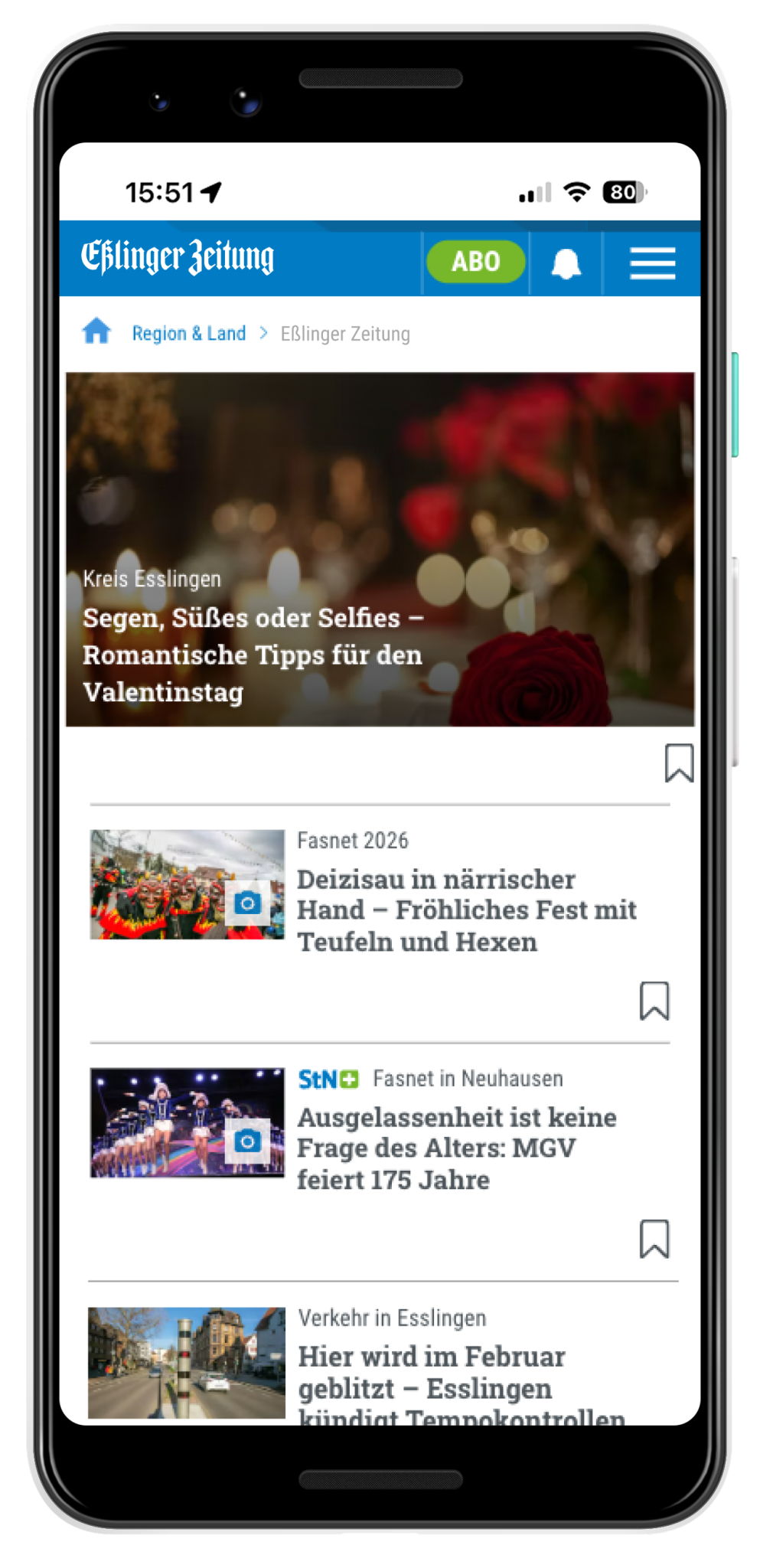Viewport: 760px width, 1568px height.
Task: Open the Deizisau in närrischer Hand article
Action: click(465, 910)
